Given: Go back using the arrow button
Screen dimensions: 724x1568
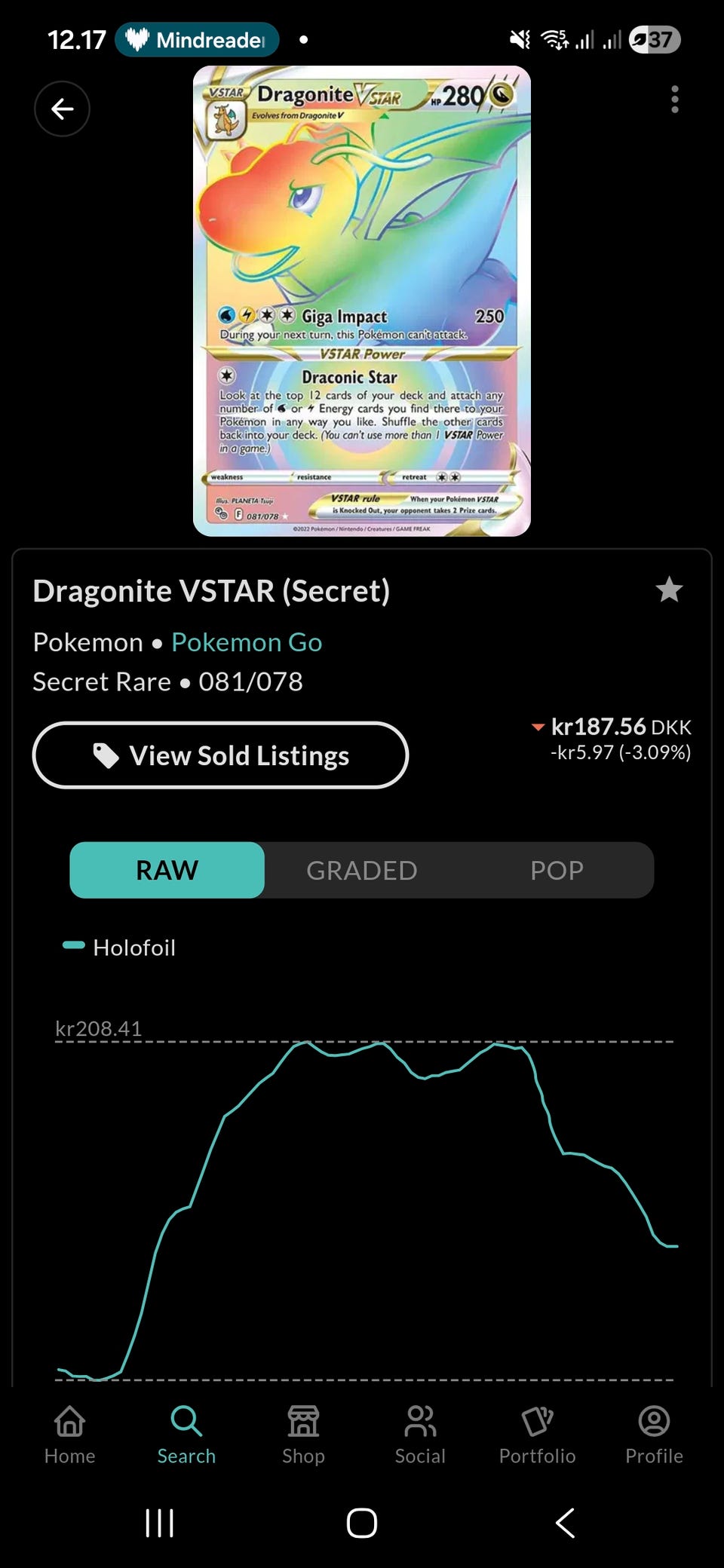Looking at the screenshot, I should point(62,109).
